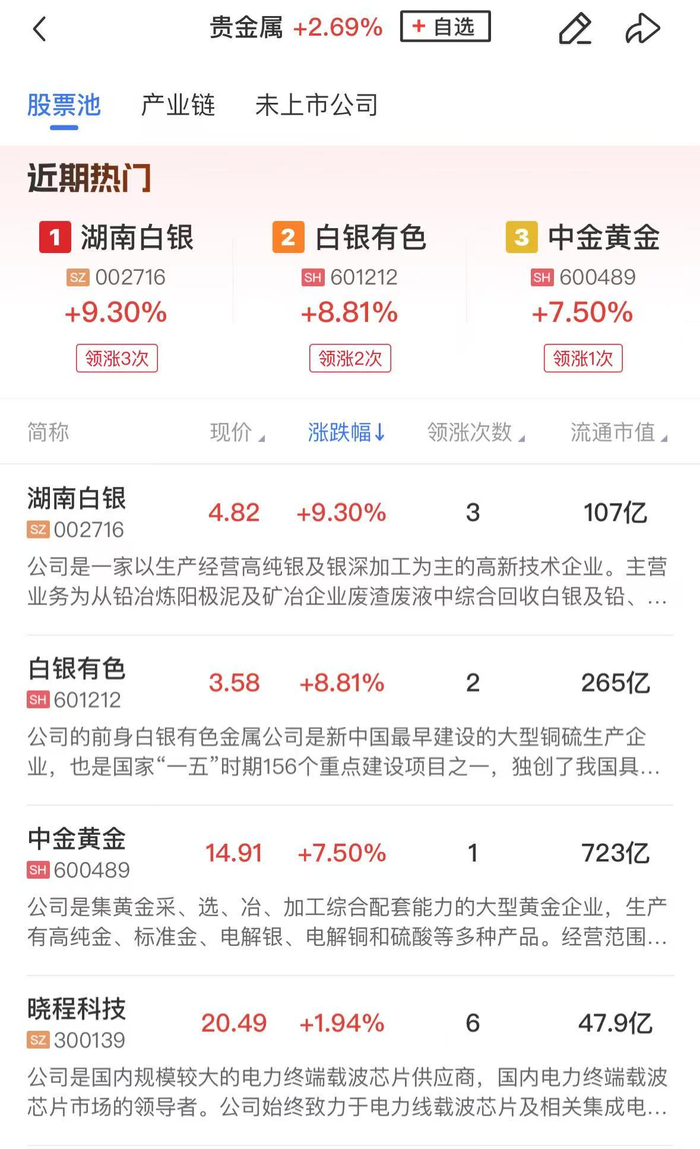Open the 未上市公司 tab
This screenshot has height=1149, width=700.
click(x=316, y=105)
